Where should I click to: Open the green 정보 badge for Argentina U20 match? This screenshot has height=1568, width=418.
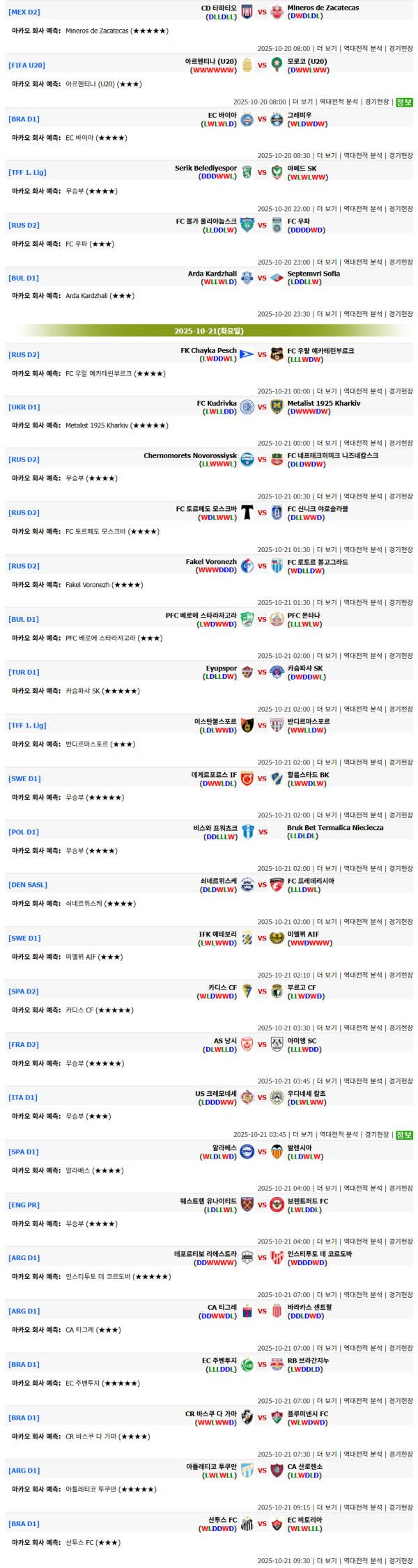tap(404, 102)
